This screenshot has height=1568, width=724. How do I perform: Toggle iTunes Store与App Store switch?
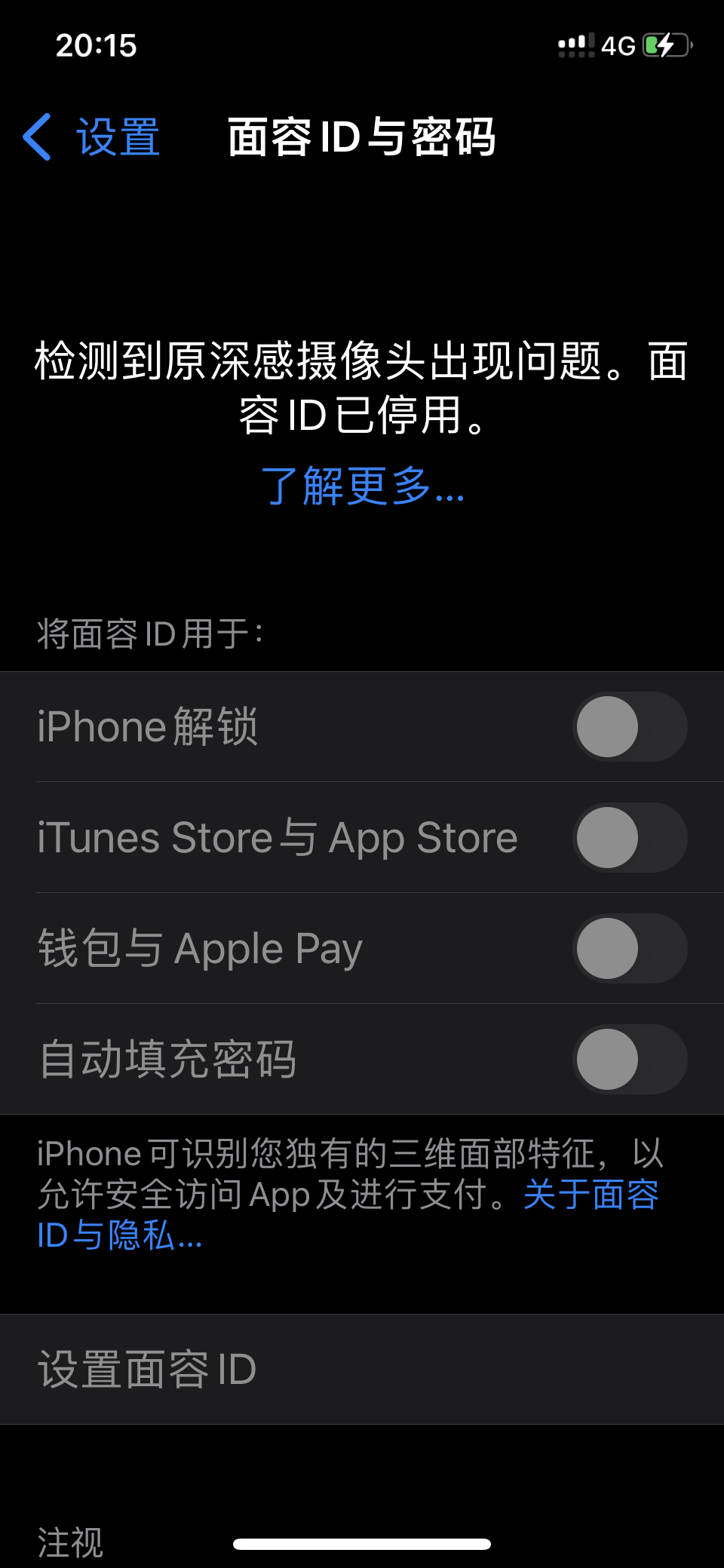pos(629,837)
